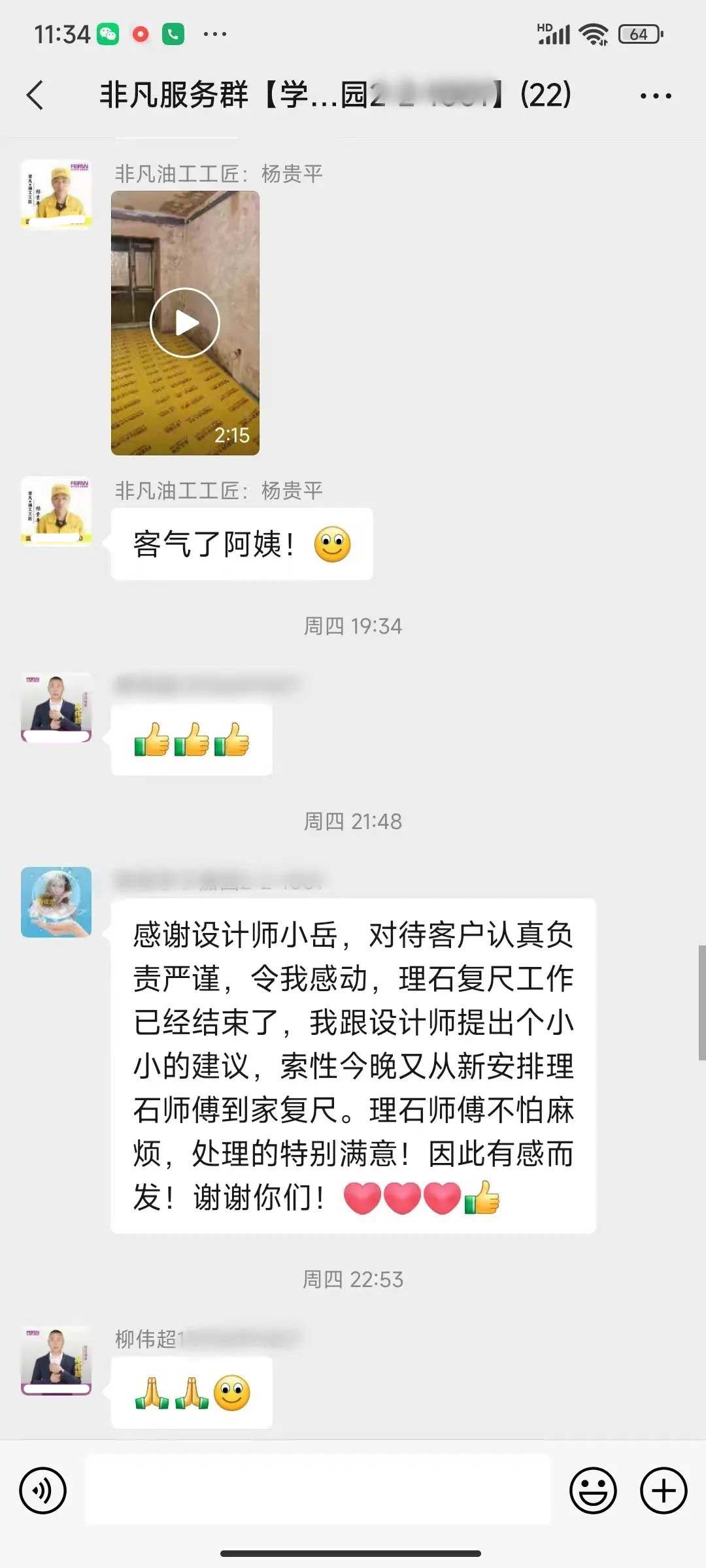The height and width of the screenshot is (1568, 706).
Task: Play the 2:15 video from 杨贵平
Action: click(185, 323)
